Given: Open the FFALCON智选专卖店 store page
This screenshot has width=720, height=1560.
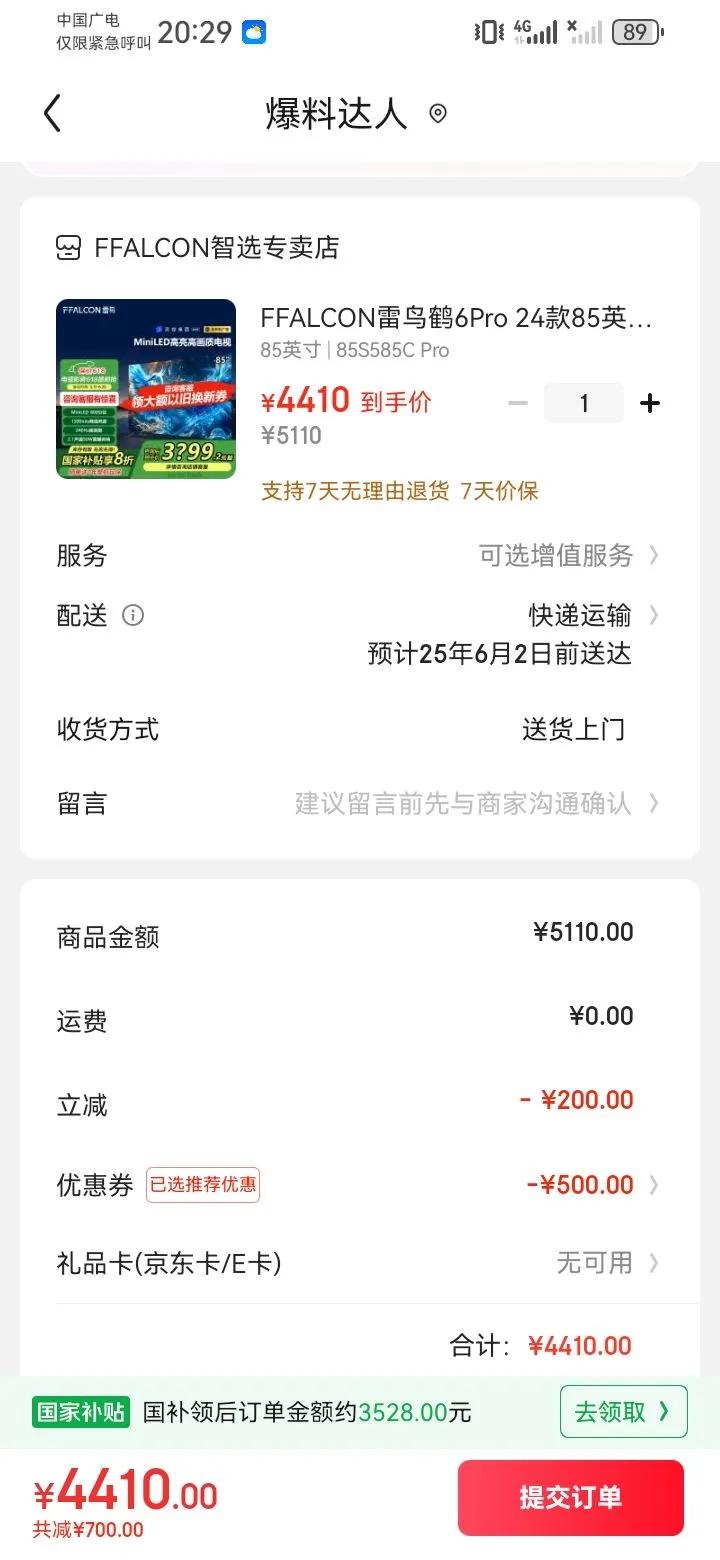Looking at the screenshot, I should coord(216,248).
